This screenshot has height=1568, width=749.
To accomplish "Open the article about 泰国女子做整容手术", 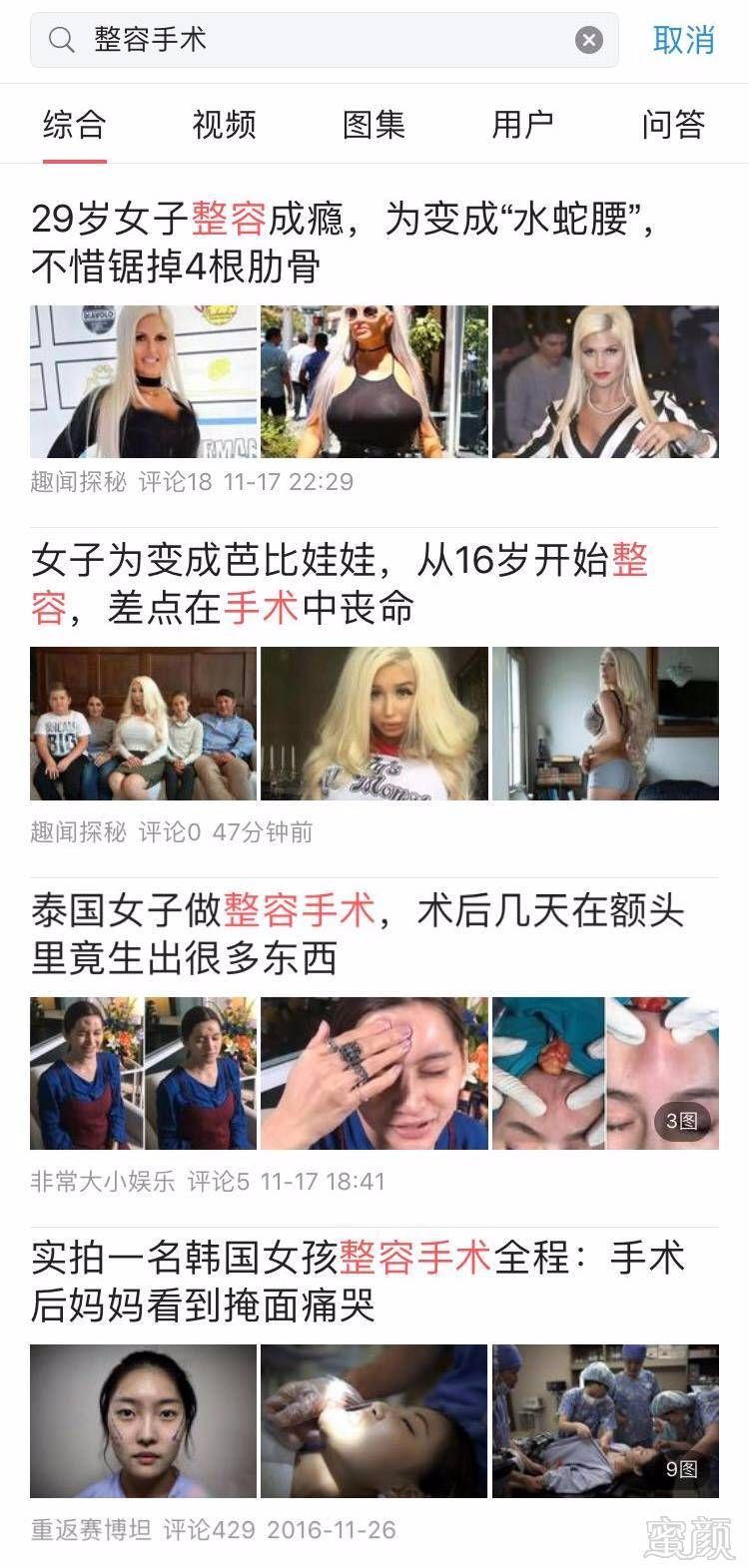I will [x=355, y=933].
